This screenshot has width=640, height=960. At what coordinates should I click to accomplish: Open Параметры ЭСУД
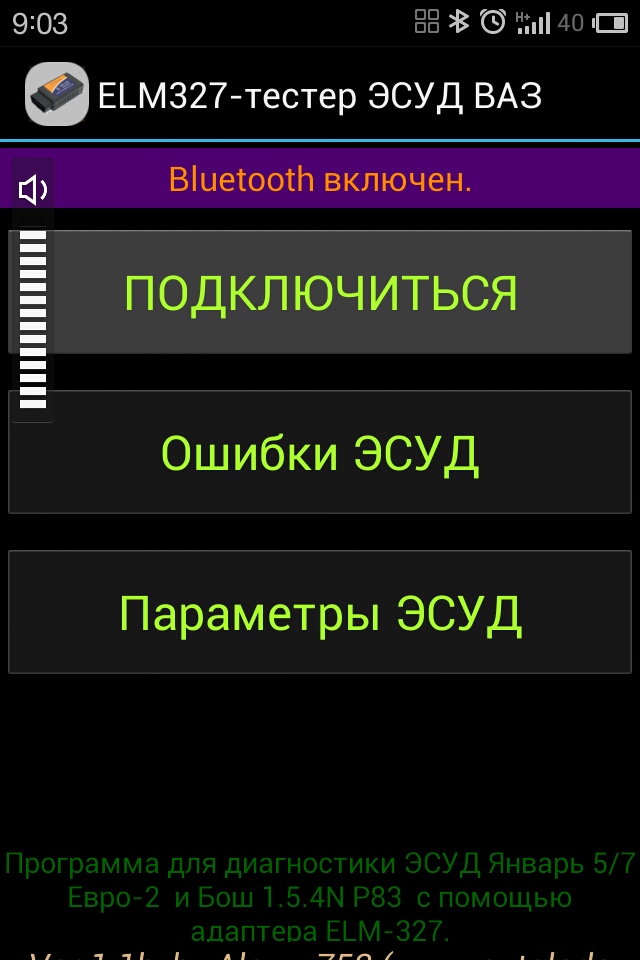tap(320, 612)
